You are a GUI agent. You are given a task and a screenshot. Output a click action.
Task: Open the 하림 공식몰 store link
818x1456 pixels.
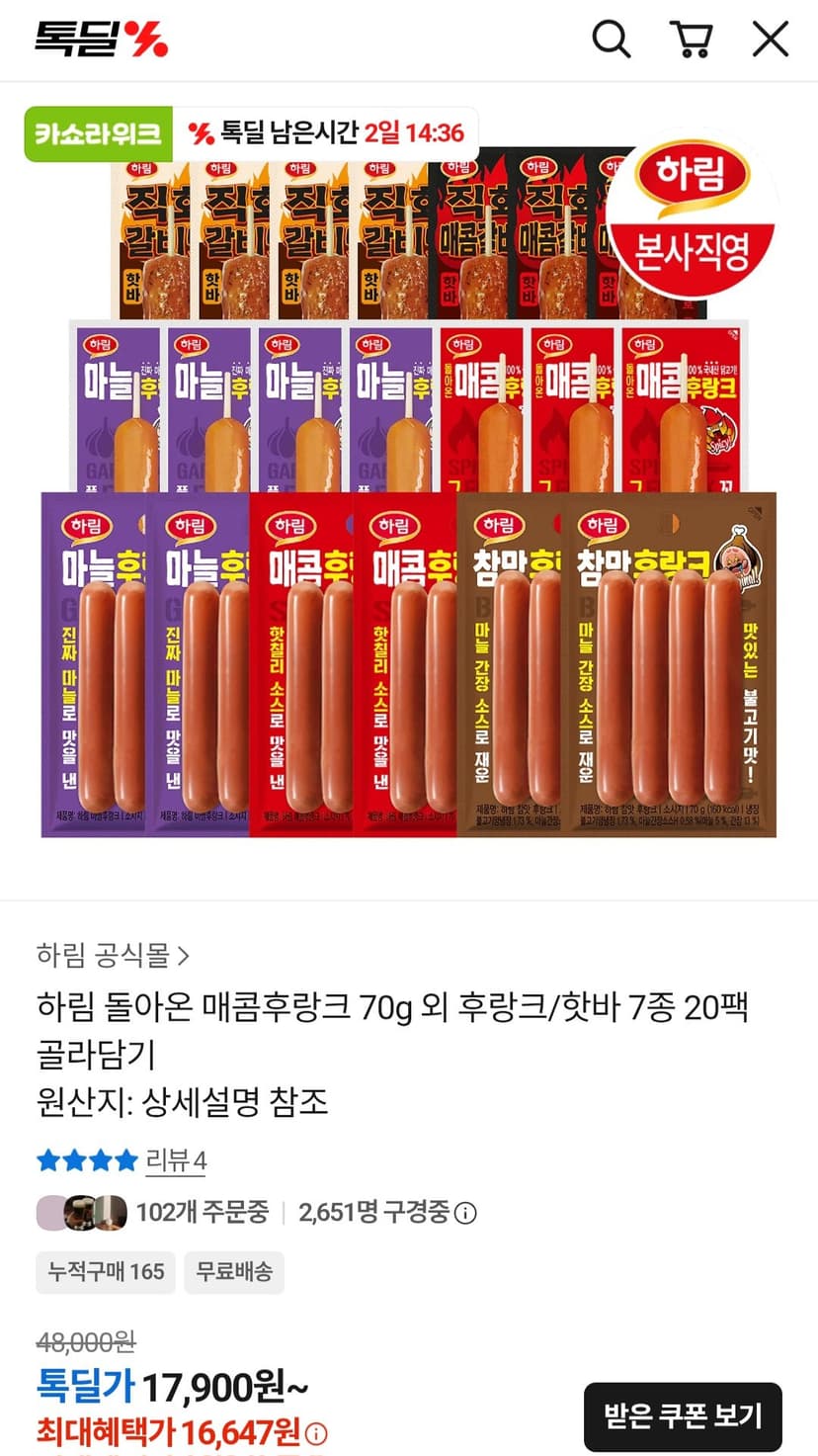point(114,955)
